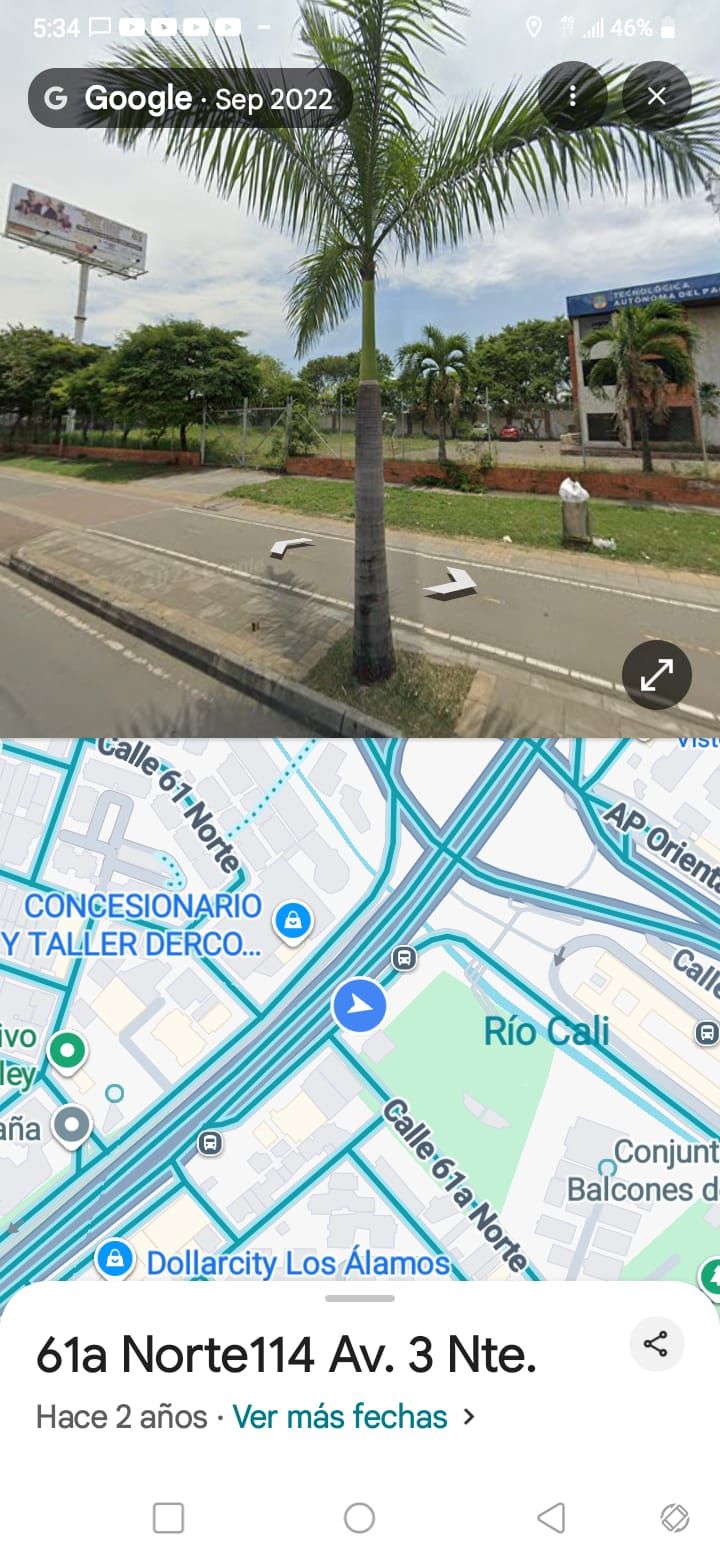720x1560 pixels.
Task: Share this Street View location
Action: click(x=657, y=1345)
